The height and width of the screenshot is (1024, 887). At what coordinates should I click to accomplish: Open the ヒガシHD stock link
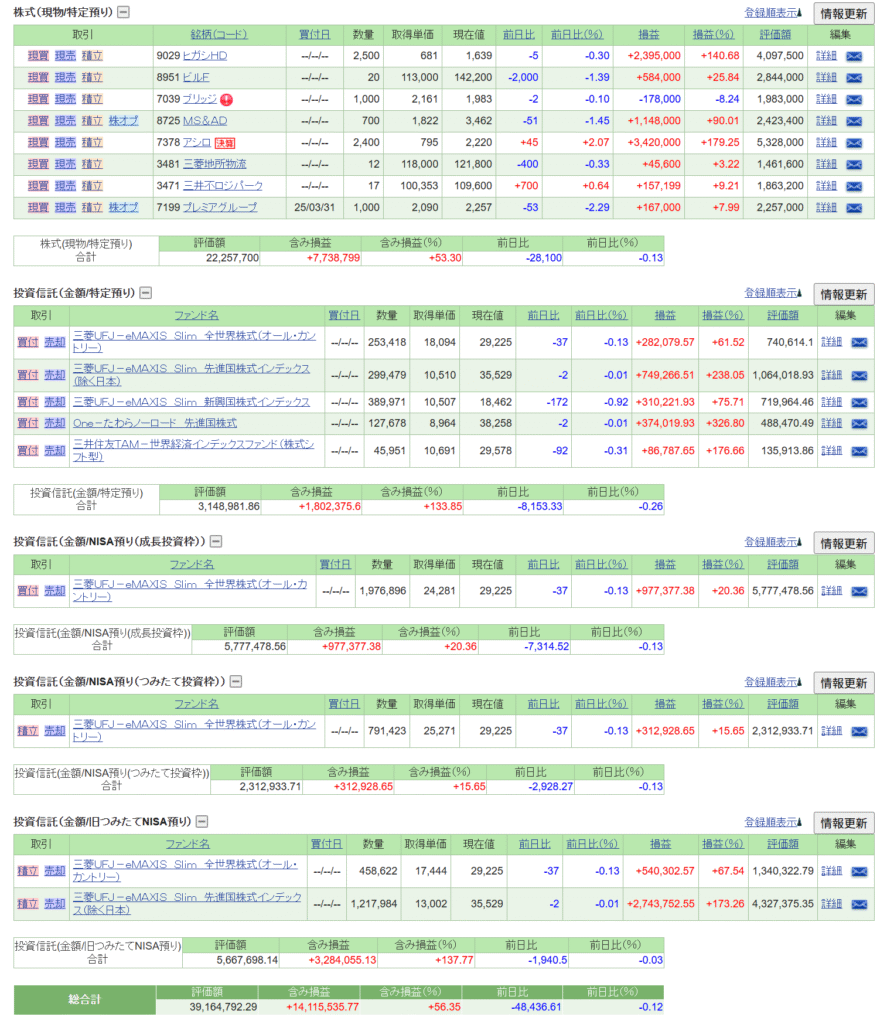[x=204, y=55]
